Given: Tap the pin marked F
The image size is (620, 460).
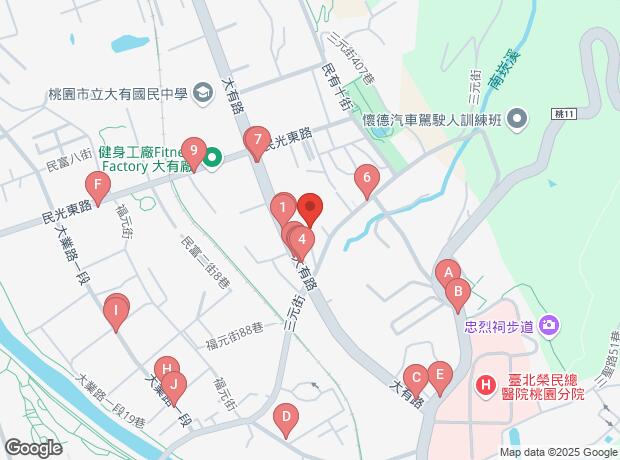Looking at the screenshot, I should pyautogui.click(x=97, y=185).
